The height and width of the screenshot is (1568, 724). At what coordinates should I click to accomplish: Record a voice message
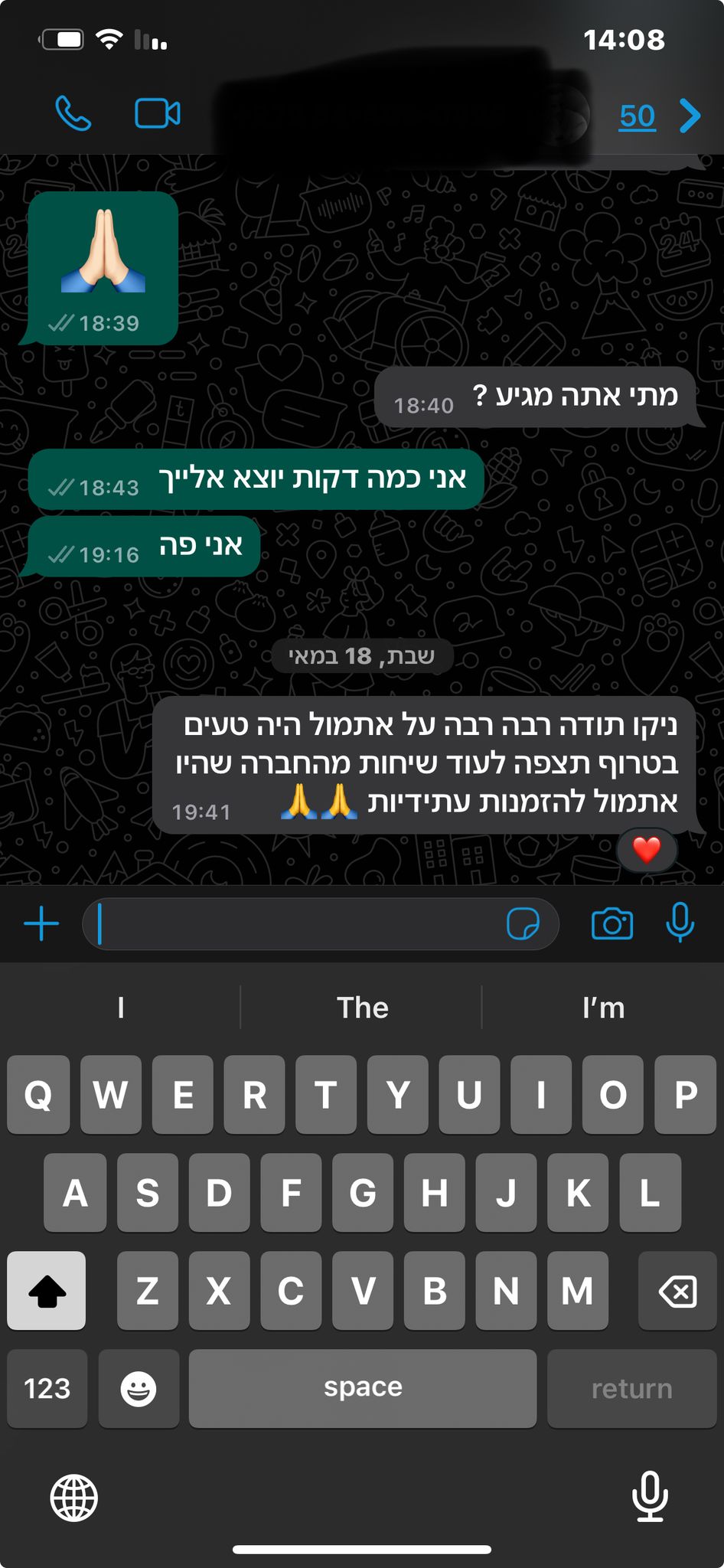click(x=680, y=923)
